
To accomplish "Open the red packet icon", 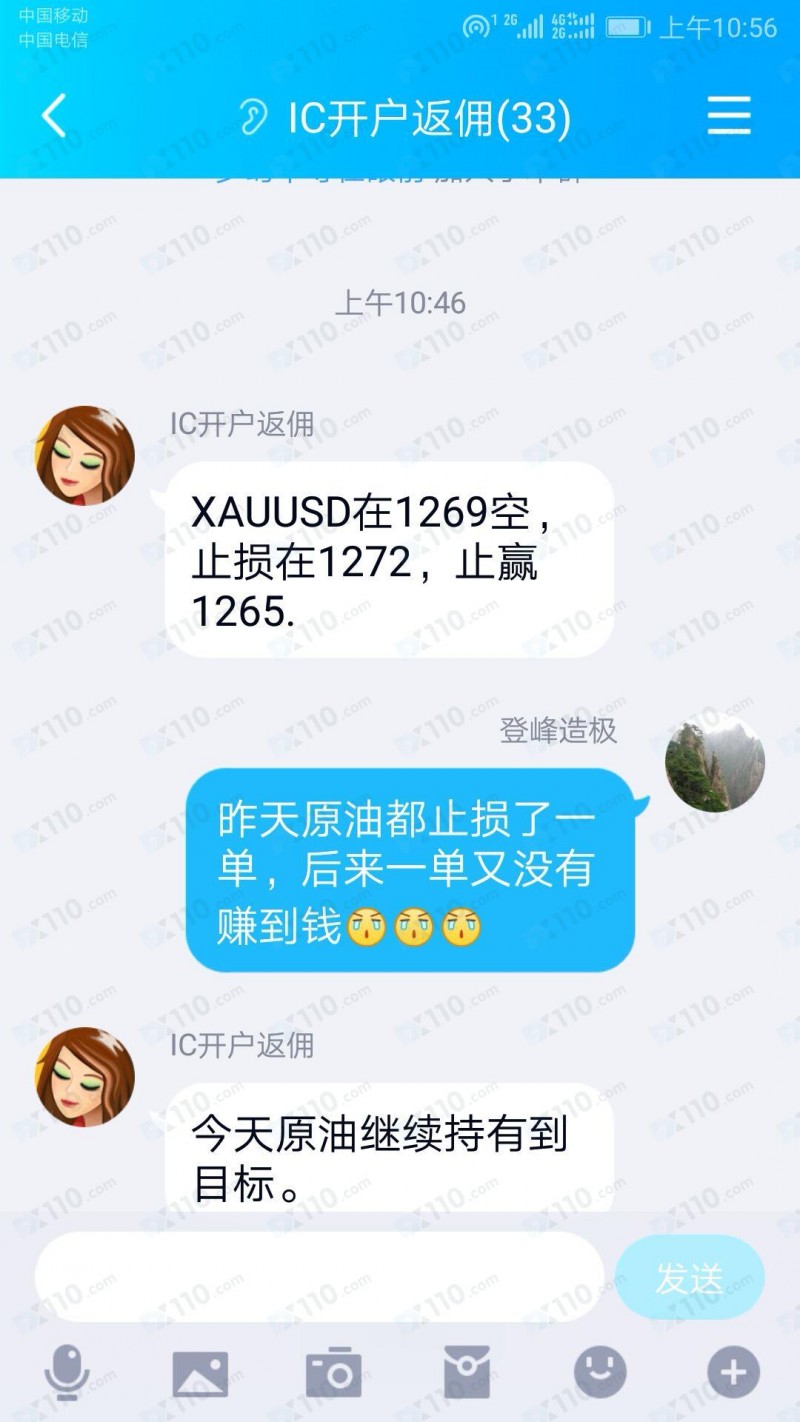I will 467,1372.
